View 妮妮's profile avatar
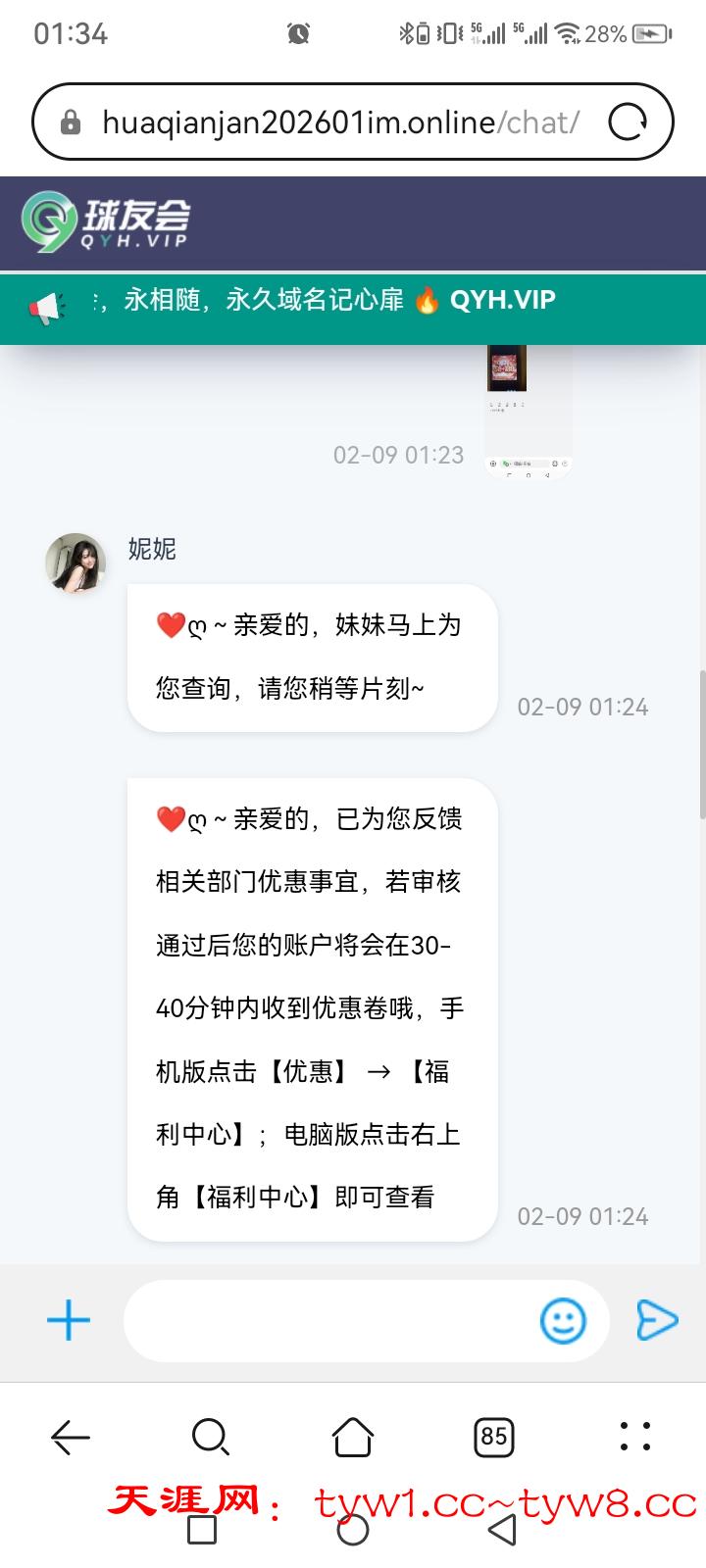This screenshot has width=706, height=1568. [x=76, y=563]
